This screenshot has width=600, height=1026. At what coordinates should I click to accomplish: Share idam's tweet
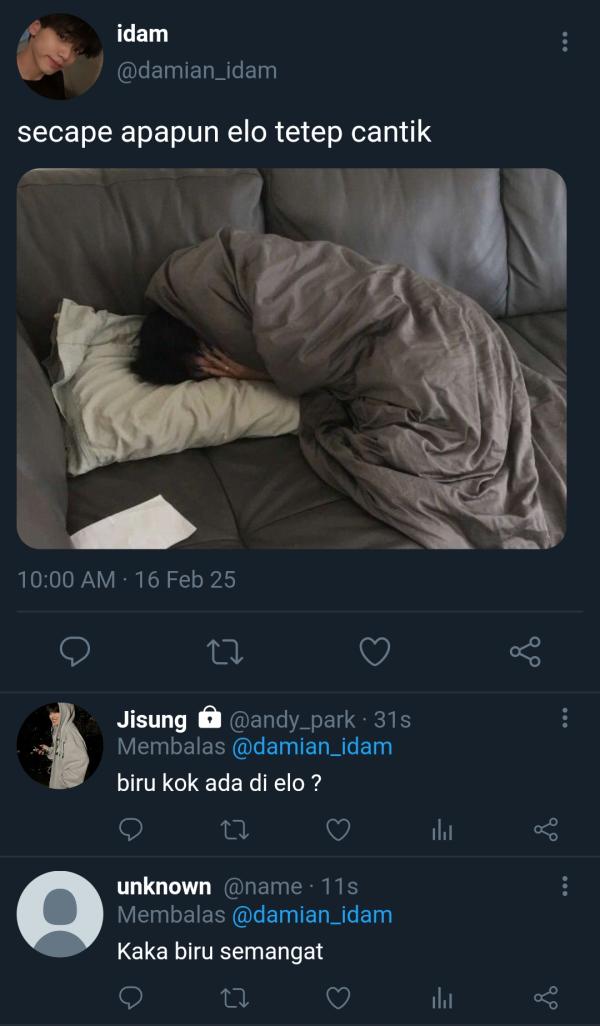[x=525, y=652]
